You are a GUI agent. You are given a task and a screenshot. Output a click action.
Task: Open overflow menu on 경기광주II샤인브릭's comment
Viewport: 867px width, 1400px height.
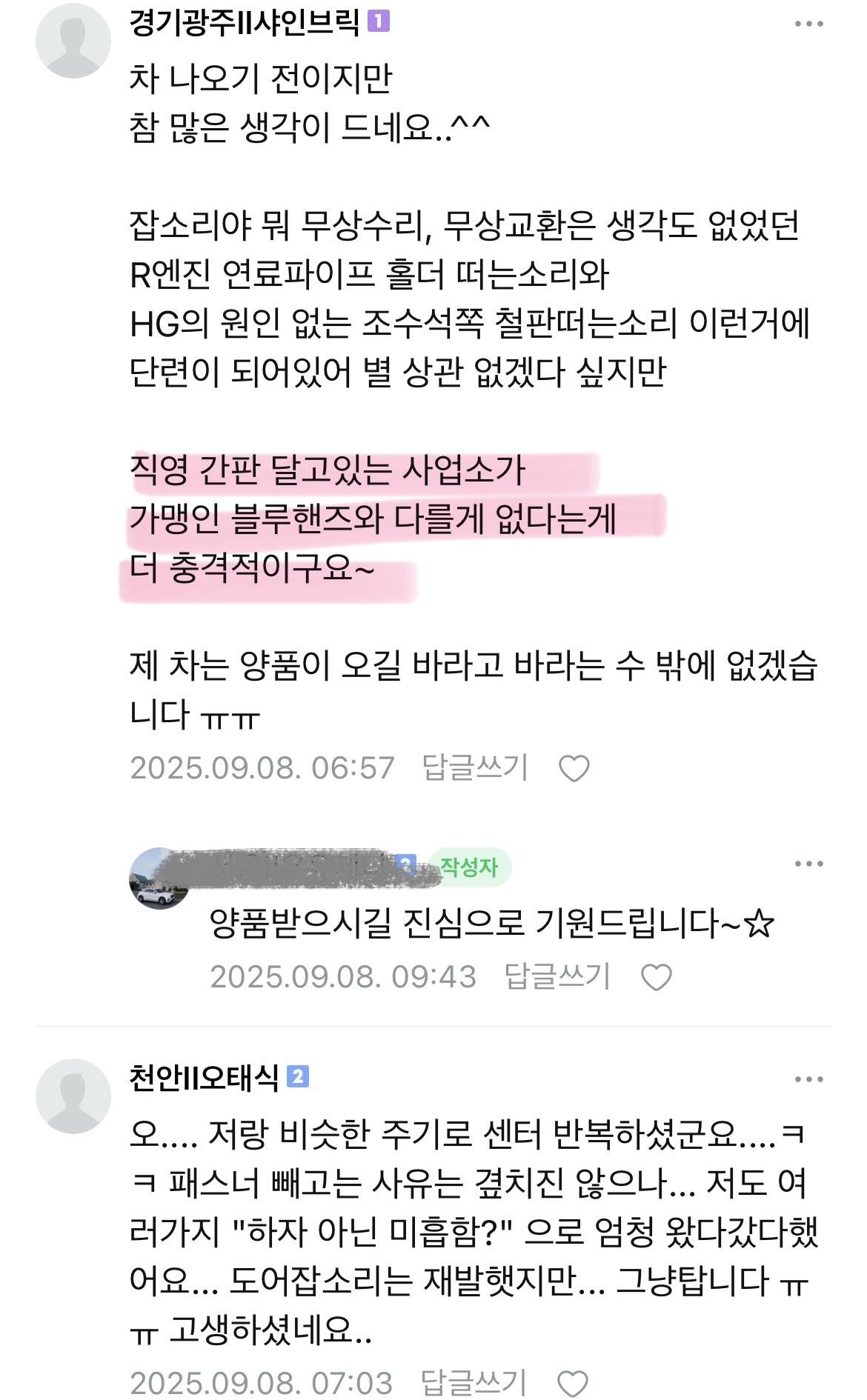click(808, 24)
